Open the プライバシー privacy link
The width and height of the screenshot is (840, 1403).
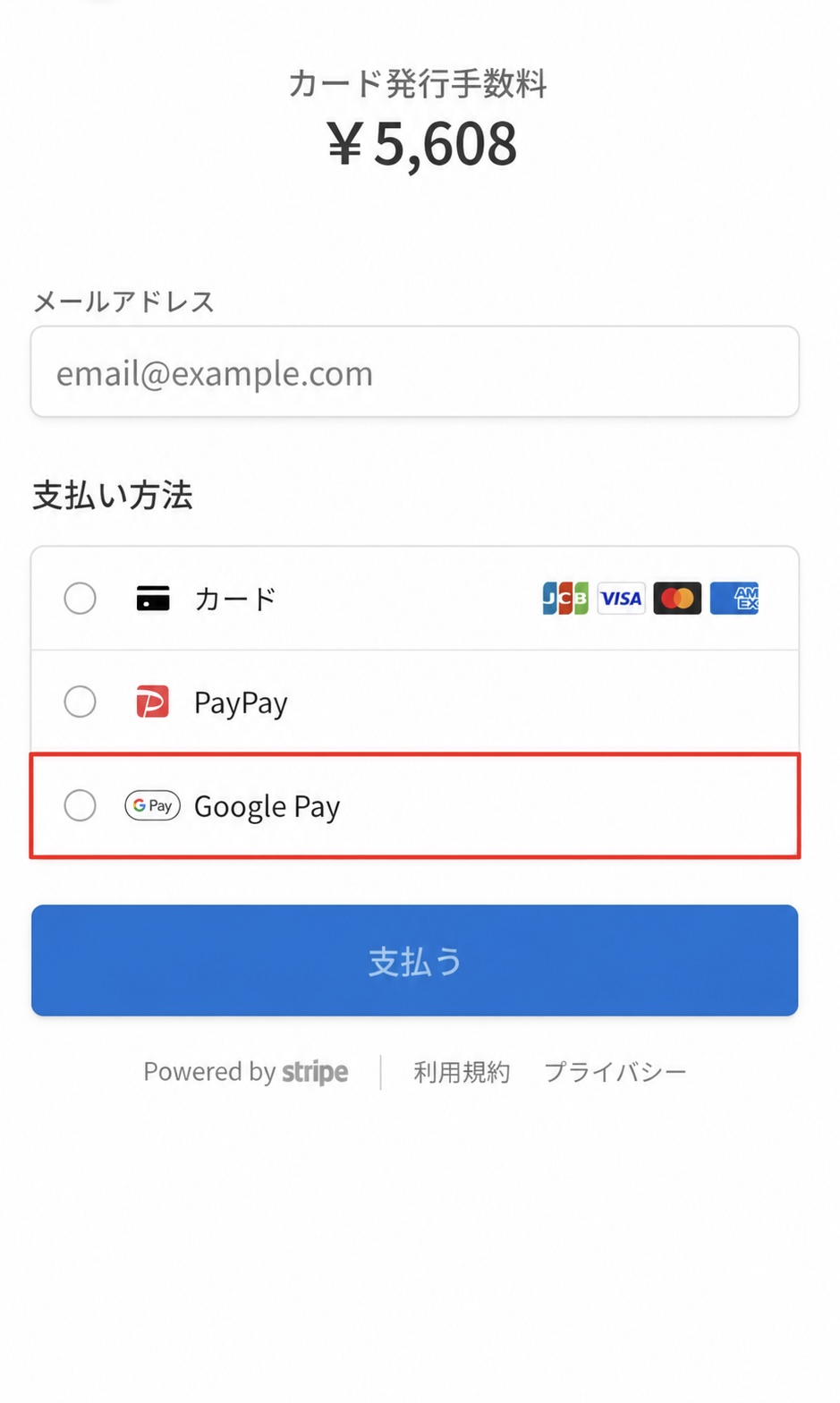(x=615, y=1072)
